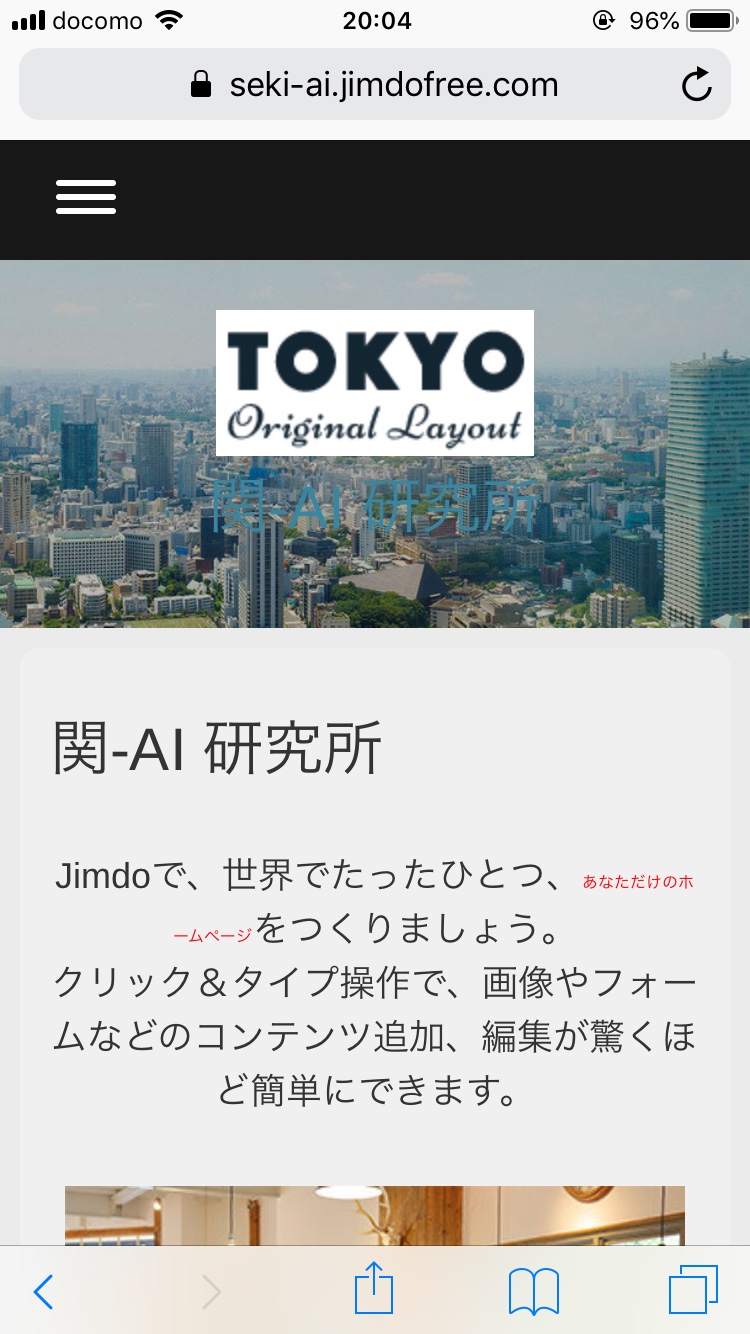This screenshot has width=750, height=1334.
Task: Go back to the previous page
Action: tap(43, 1292)
